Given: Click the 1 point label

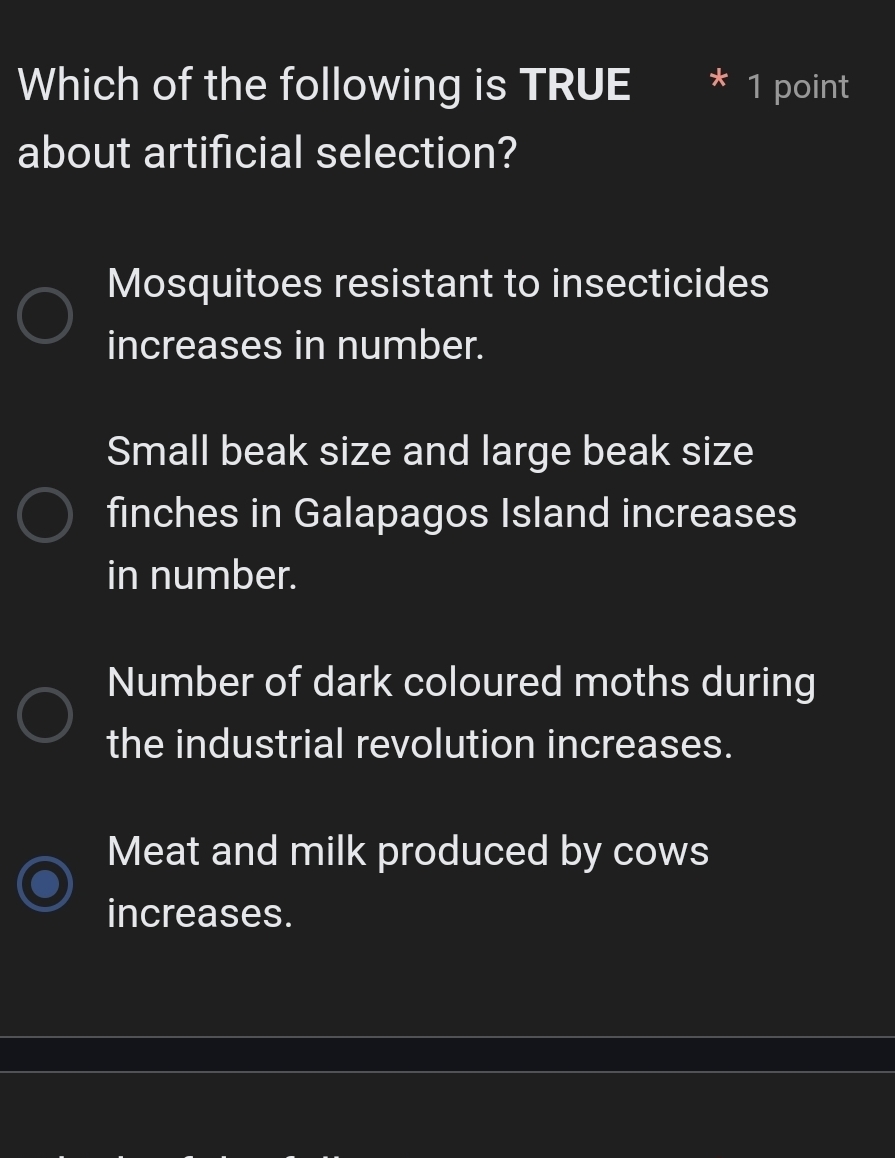Looking at the screenshot, I should point(797,87).
